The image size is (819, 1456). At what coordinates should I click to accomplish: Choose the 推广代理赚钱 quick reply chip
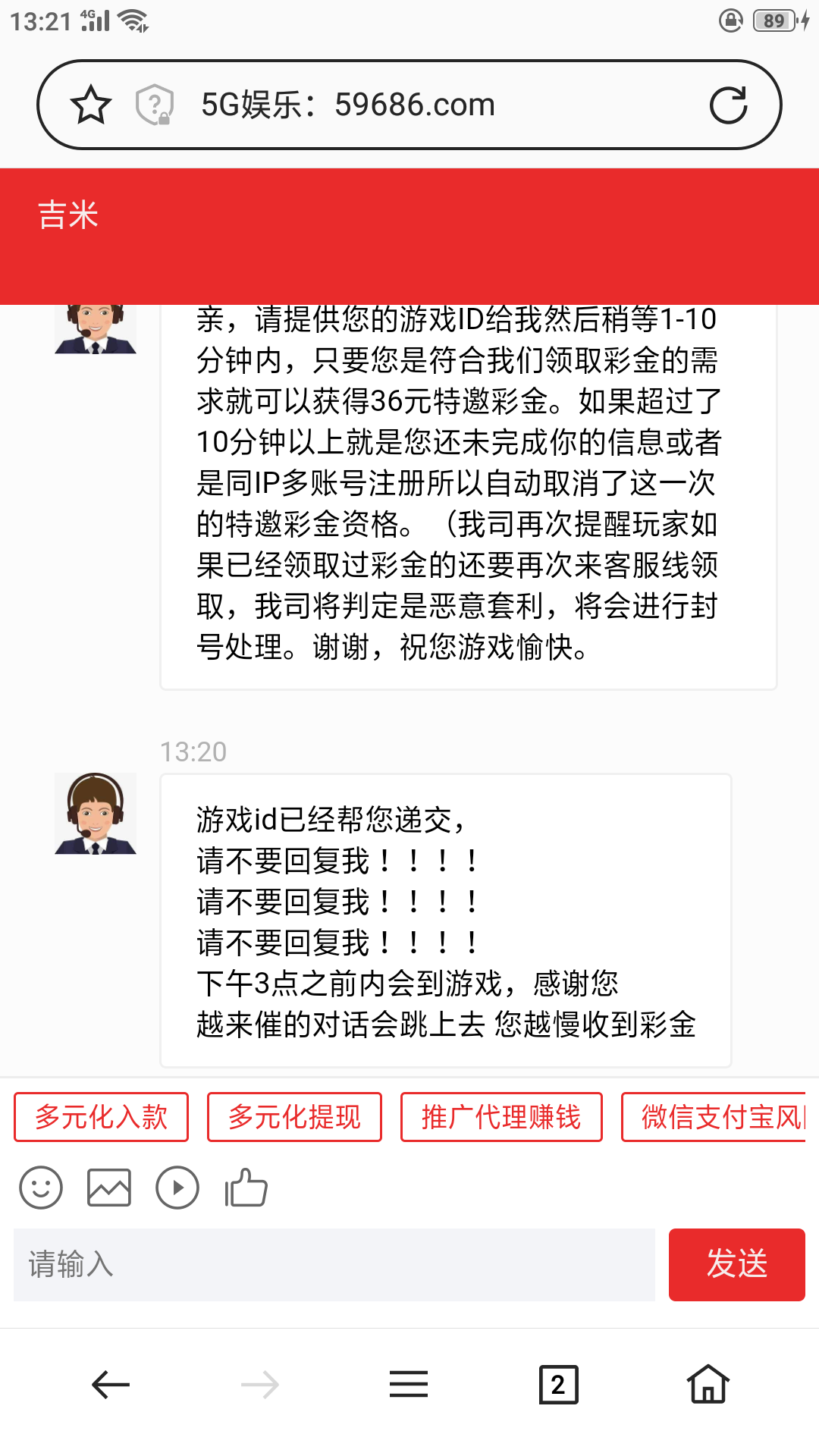point(501,1117)
